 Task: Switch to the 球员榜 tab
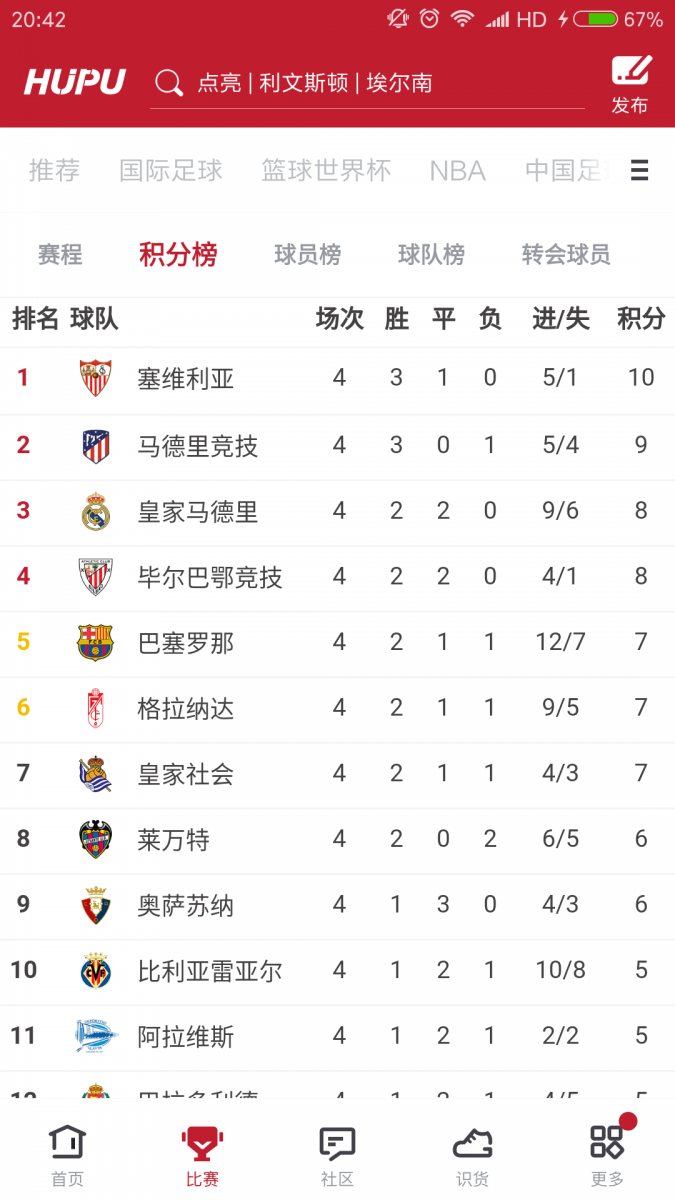pos(308,255)
